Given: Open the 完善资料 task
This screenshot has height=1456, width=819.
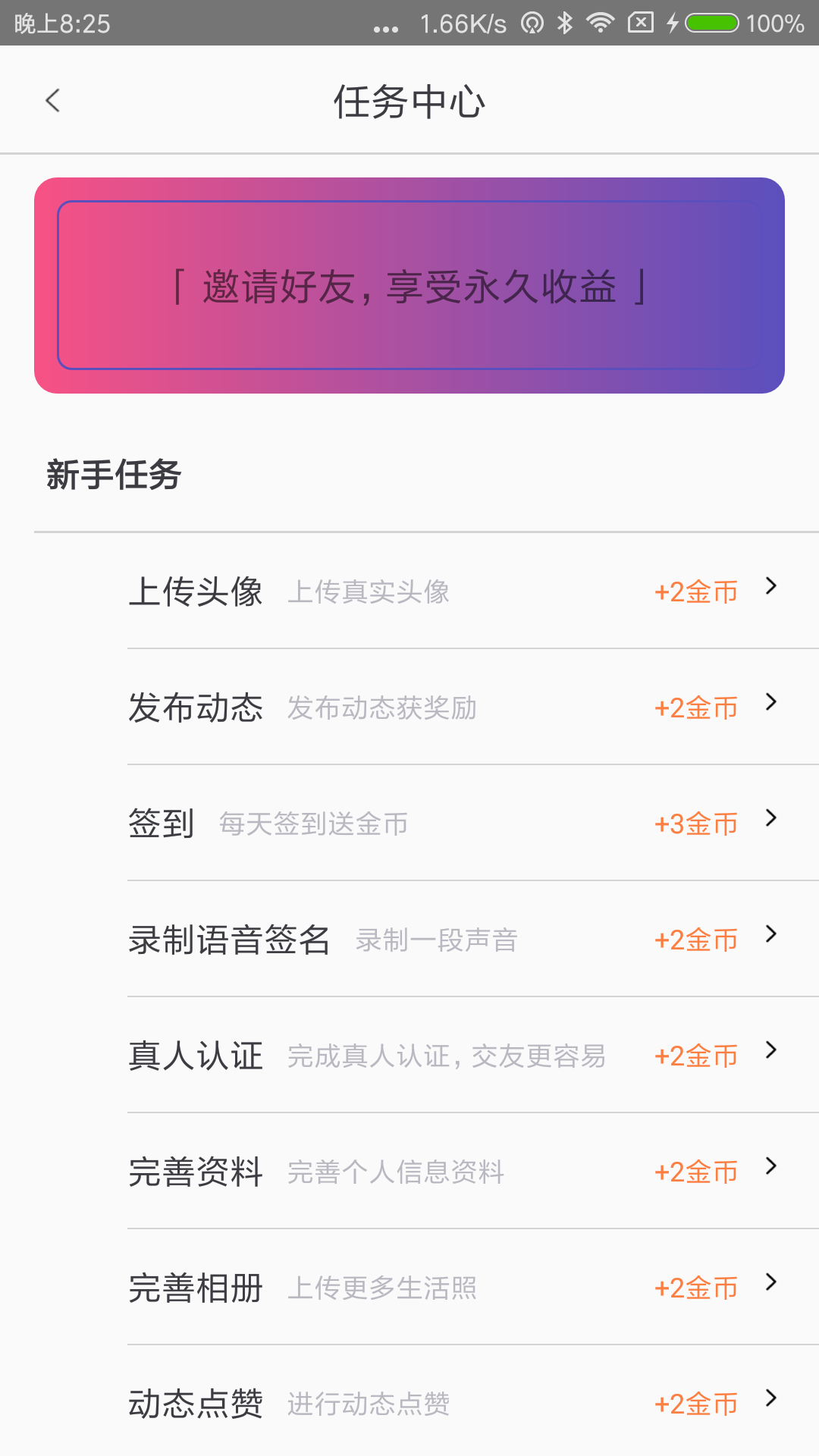Looking at the screenshot, I should tap(455, 1172).
